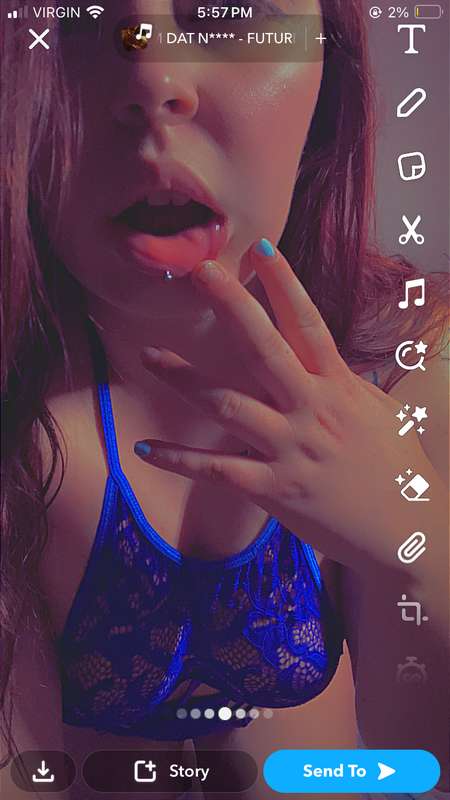
Task: Open the text tool (T icon)
Action: click(411, 39)
